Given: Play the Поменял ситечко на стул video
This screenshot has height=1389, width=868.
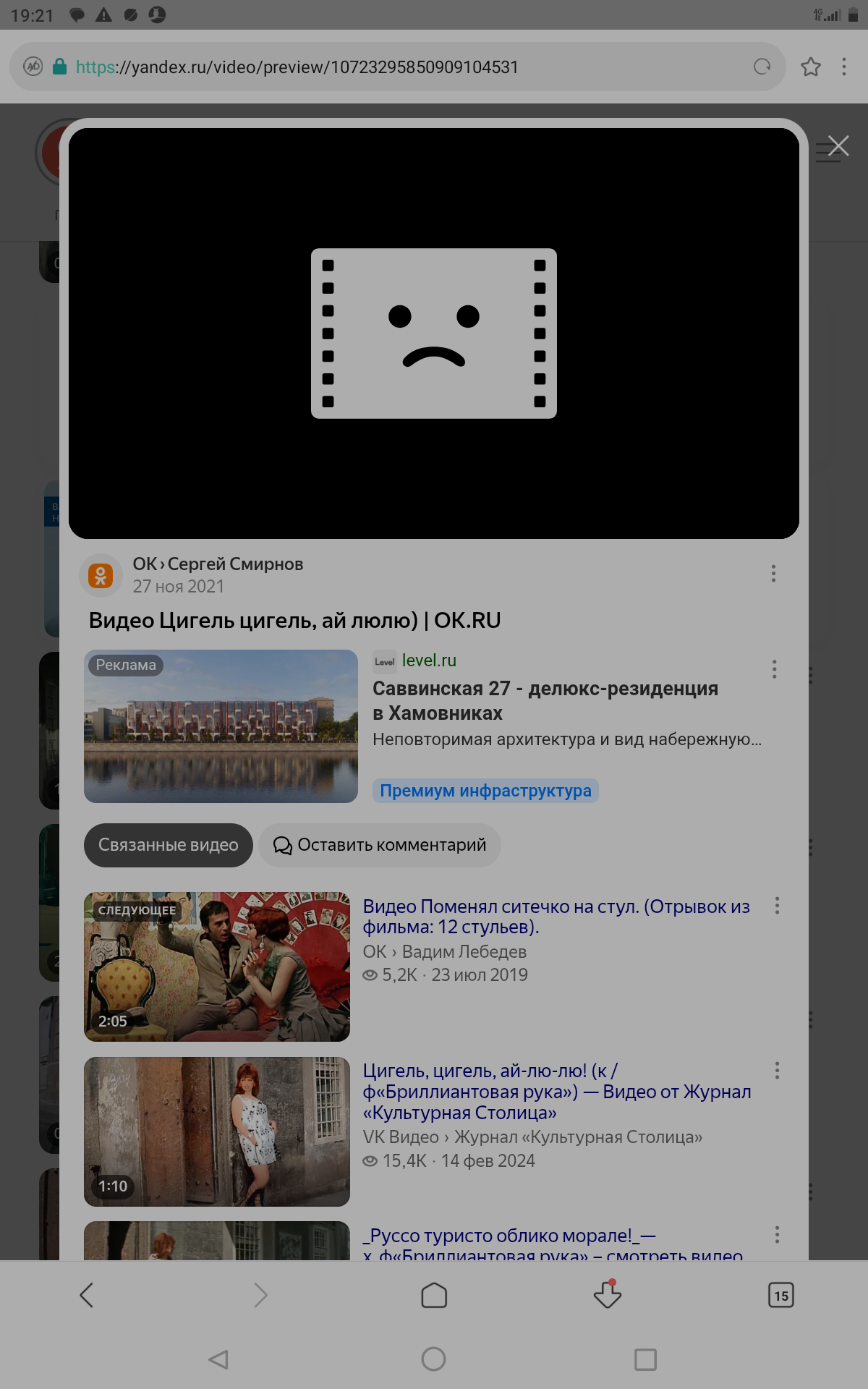Looking at the screenshot, I should (217, 967).
